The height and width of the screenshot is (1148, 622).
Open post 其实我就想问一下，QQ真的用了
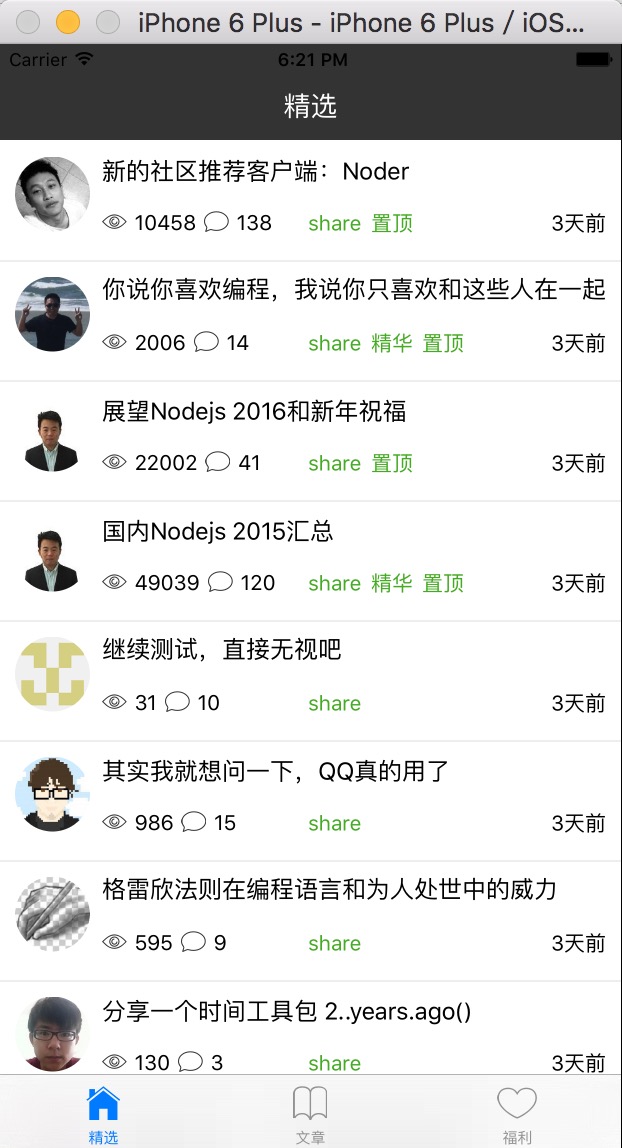click(276, 771)
